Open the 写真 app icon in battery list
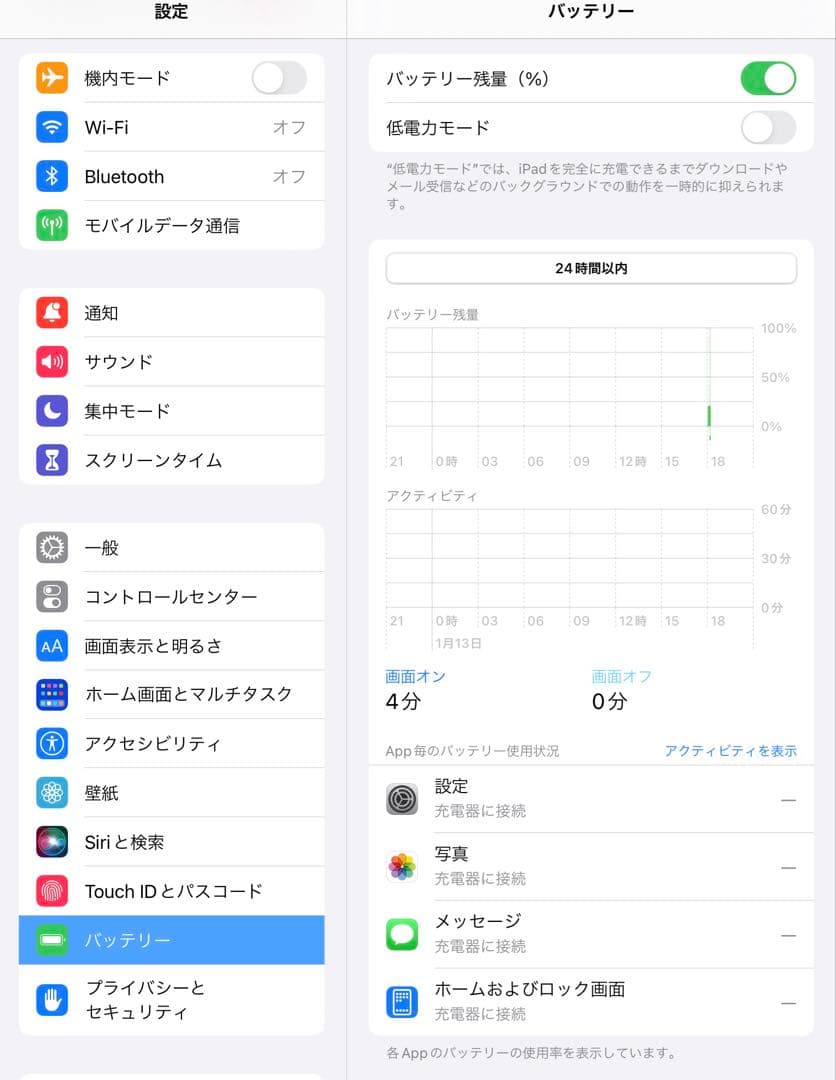The image size is (836, 1080). tap(401, 866)
